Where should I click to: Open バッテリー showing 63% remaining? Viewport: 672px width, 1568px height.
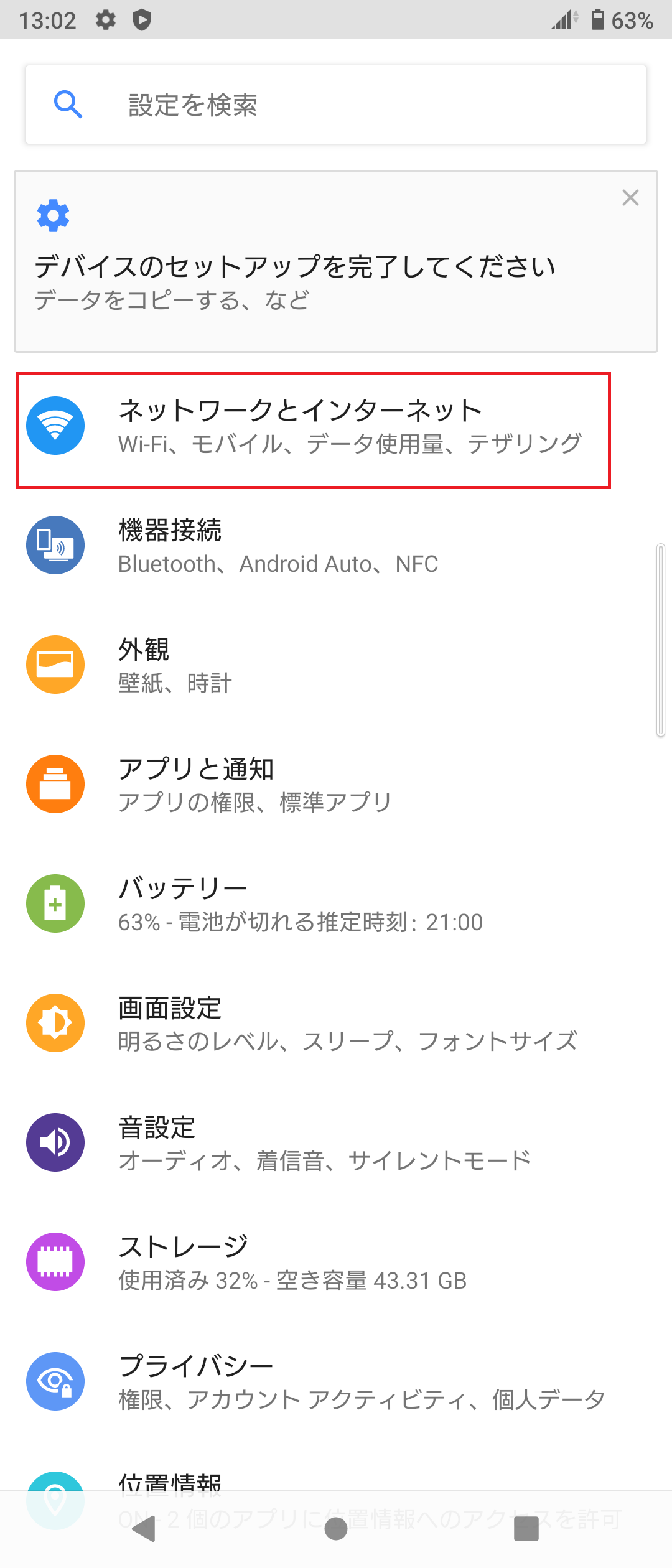[x=299, y=903]
